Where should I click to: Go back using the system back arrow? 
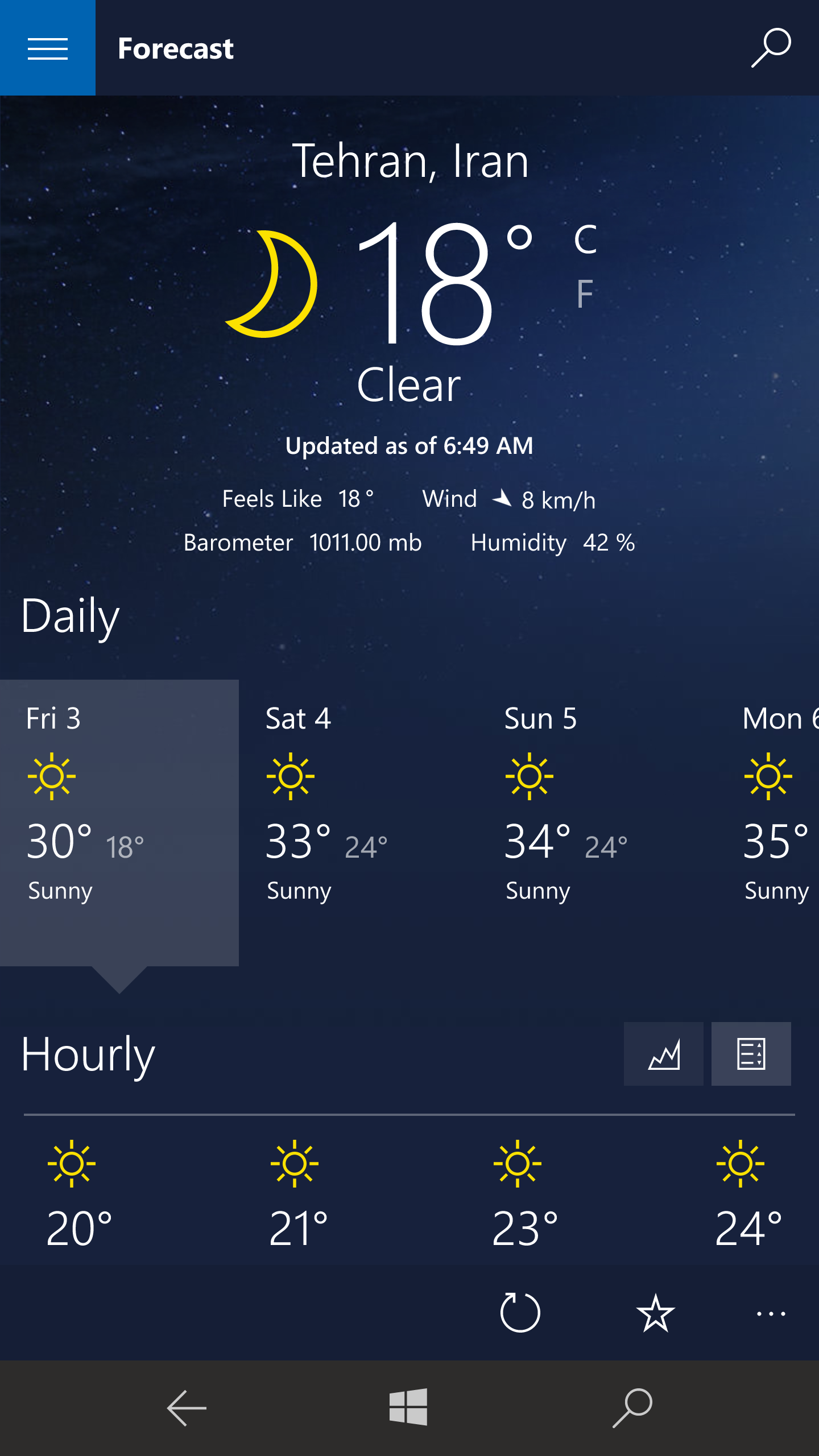click(x=187, y=1408)
